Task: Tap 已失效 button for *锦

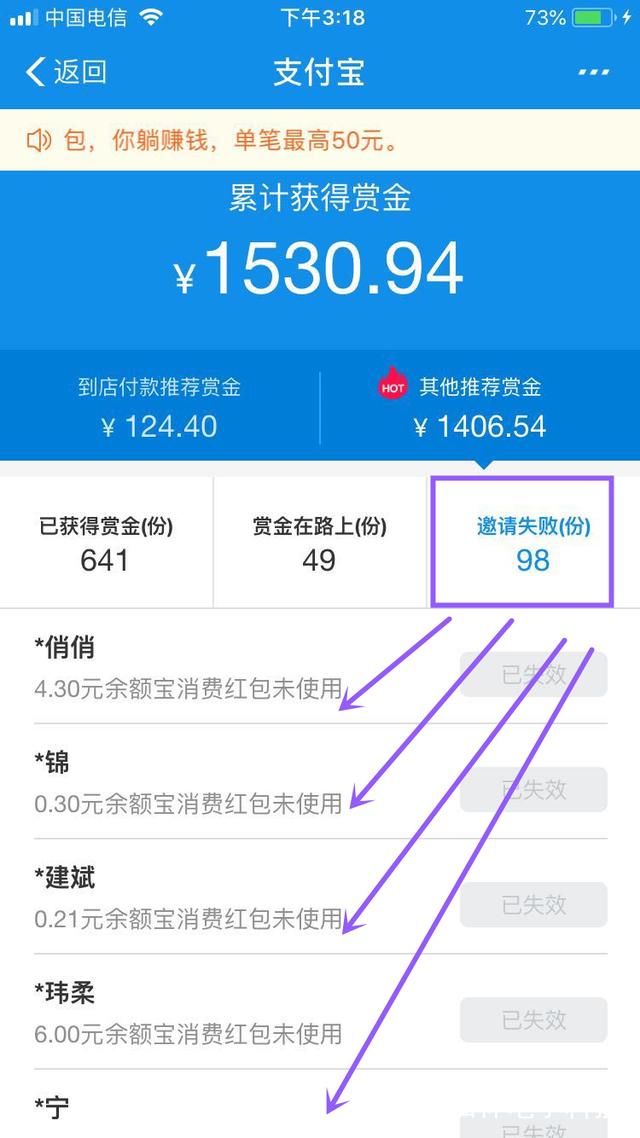Action: click(x=533, y=790)
